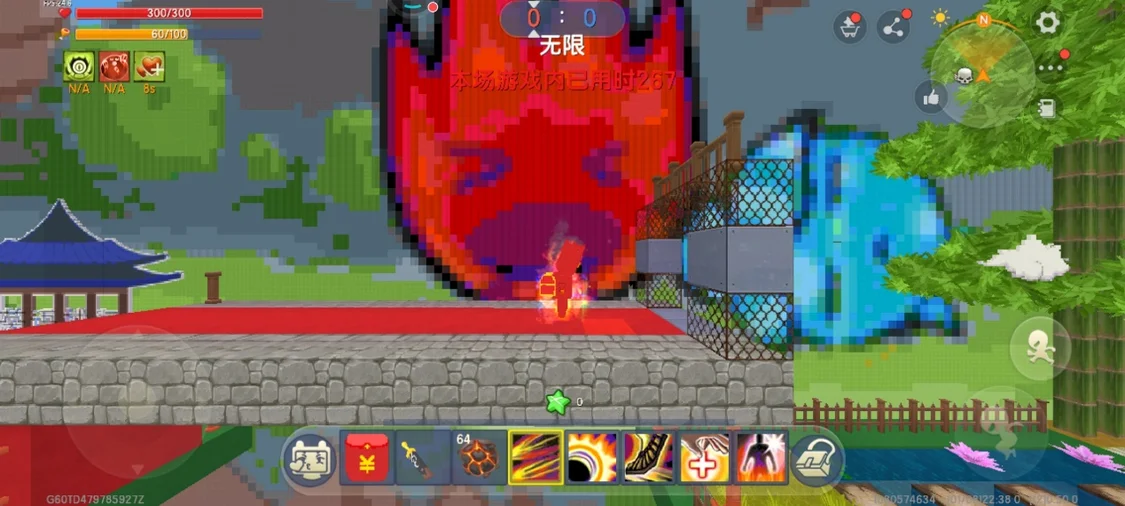Screen dimensions: 1125x506
Task: Open the three-dot more menu
Action: pos(1051,68)
